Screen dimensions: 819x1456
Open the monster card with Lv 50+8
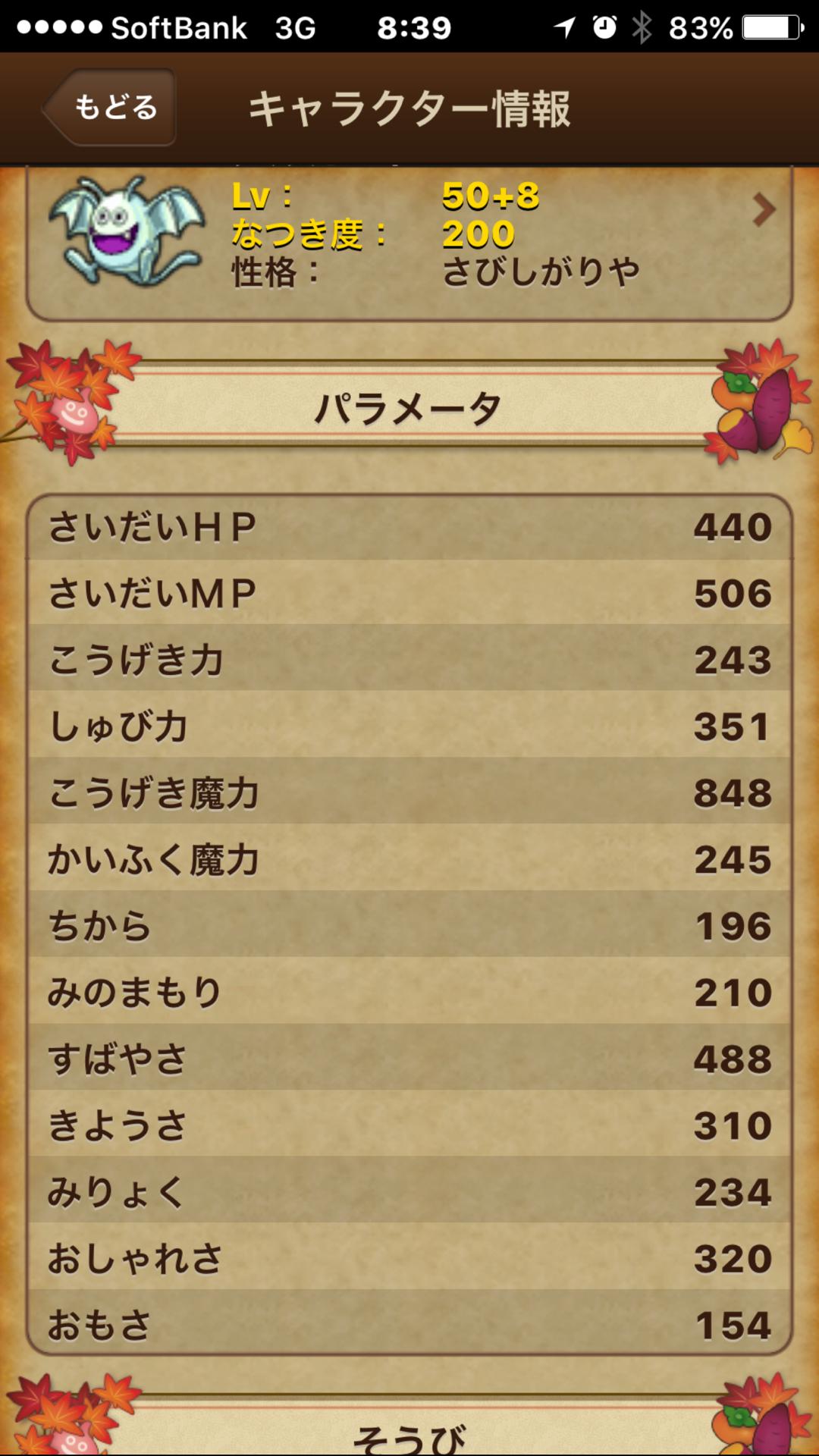[409, 237]
